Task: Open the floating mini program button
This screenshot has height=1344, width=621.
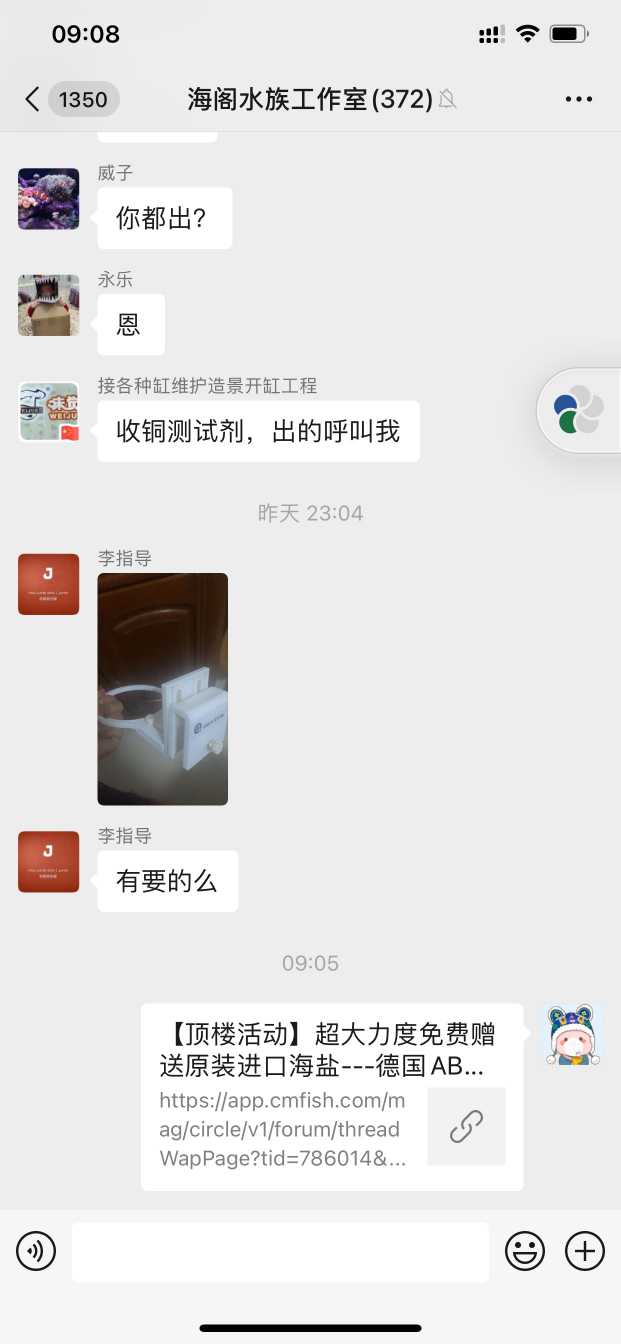Action: pyautogui.click(x=580, y=411)
